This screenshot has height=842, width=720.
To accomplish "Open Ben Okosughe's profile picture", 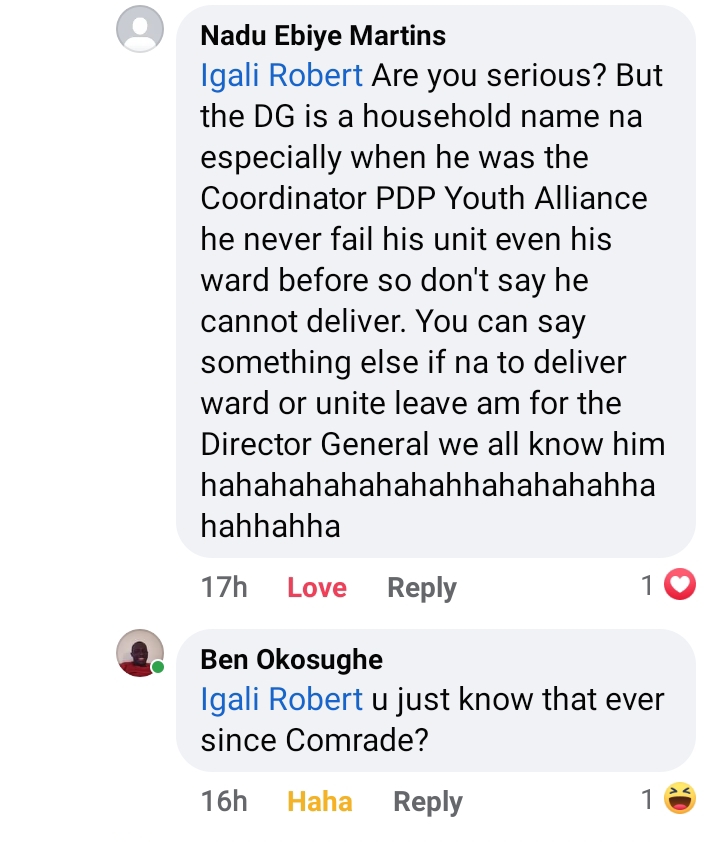I will [140, 655].
